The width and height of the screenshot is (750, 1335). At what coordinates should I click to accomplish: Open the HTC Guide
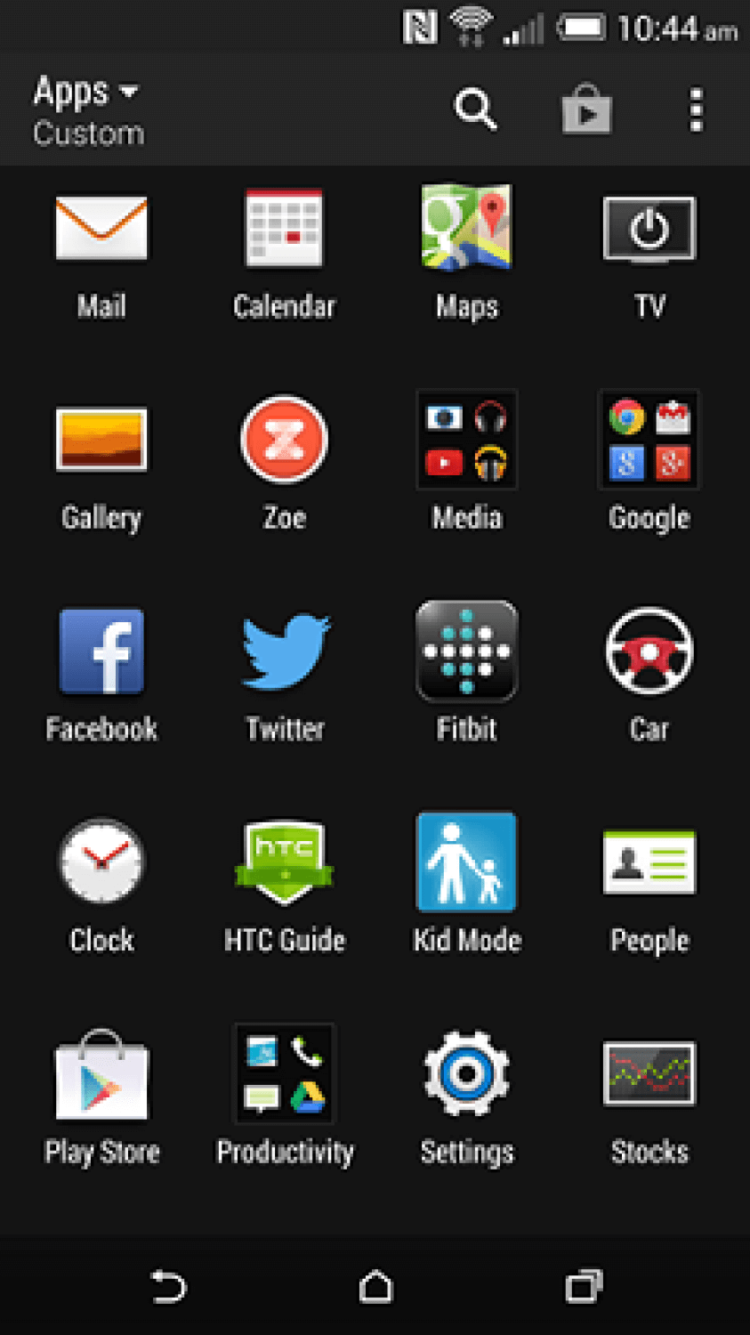pyautogui.click(x=283, y=862)
